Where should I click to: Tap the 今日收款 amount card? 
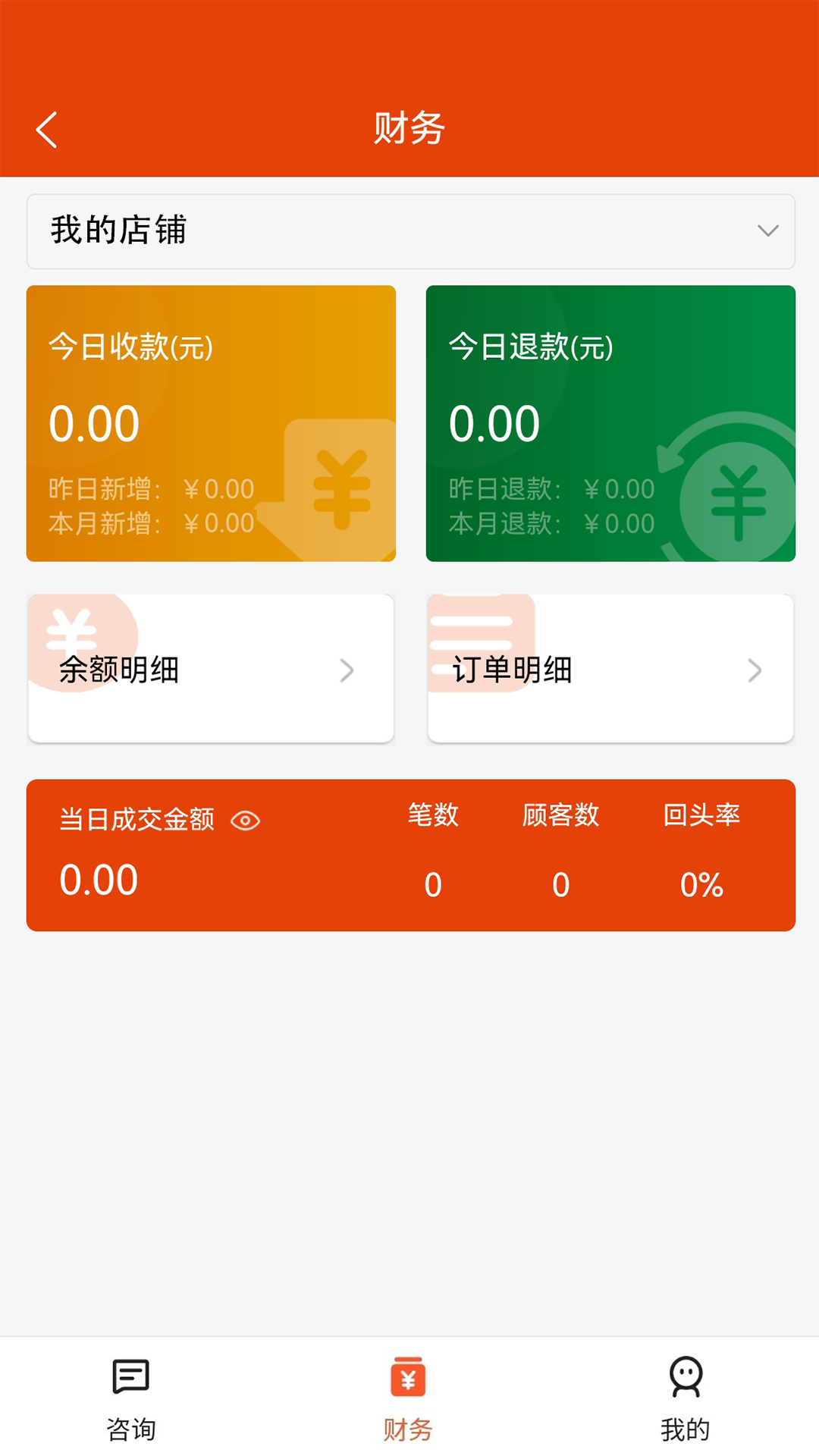[x=211, y=422]
